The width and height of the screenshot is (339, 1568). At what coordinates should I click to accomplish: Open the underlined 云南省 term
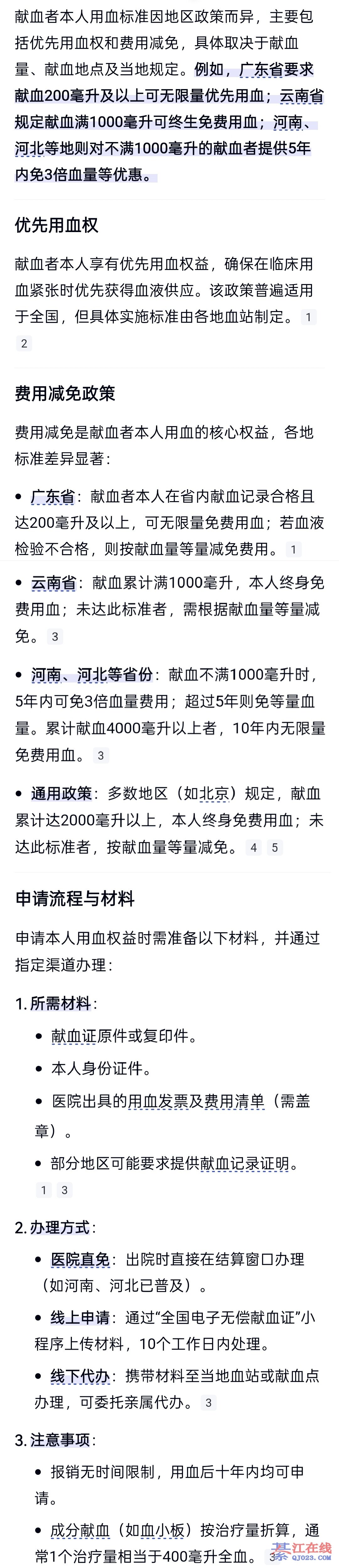coord(54,583)
